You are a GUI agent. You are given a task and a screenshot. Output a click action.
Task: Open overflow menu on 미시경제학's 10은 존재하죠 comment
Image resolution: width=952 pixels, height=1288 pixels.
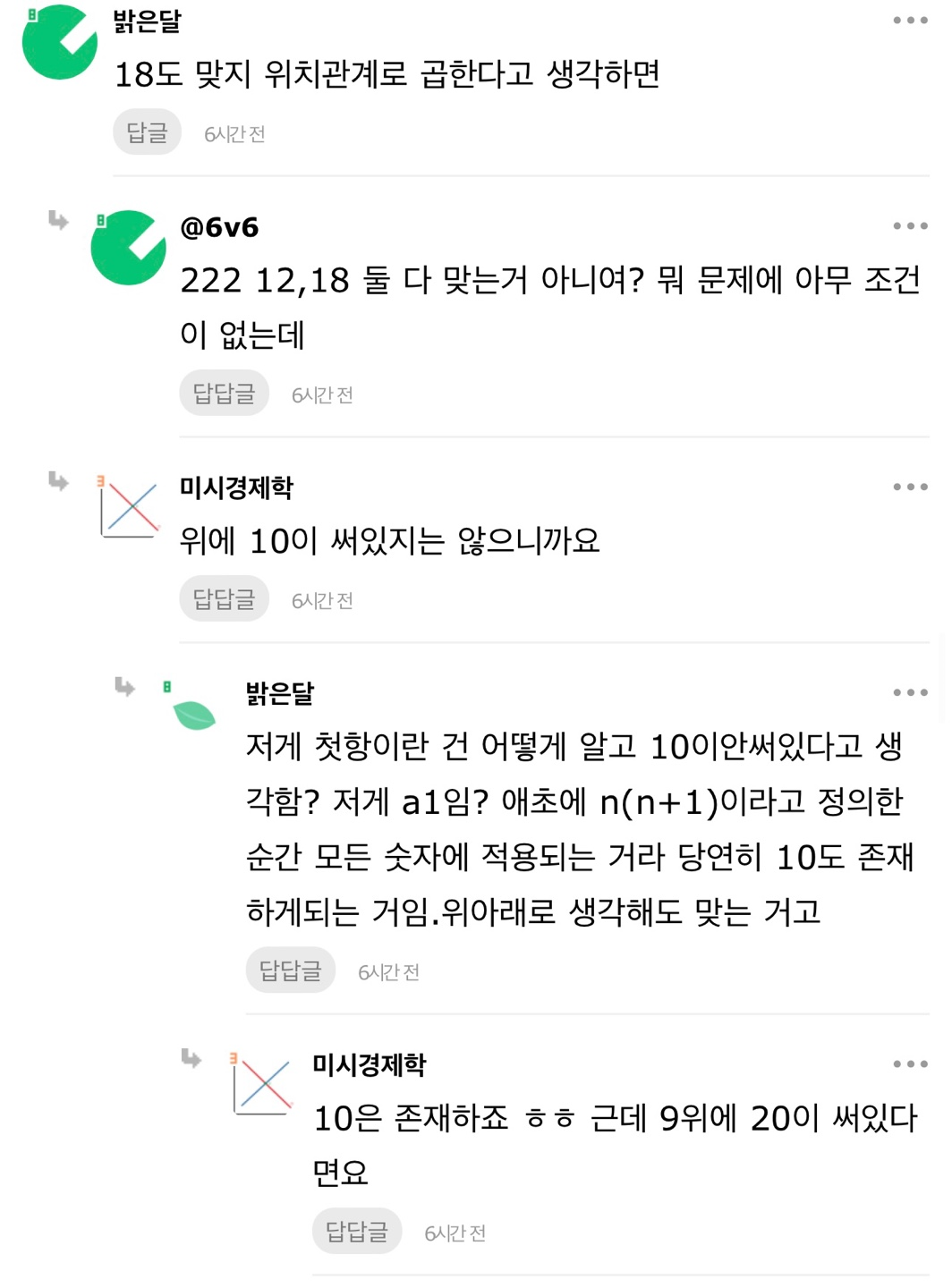910,1063
